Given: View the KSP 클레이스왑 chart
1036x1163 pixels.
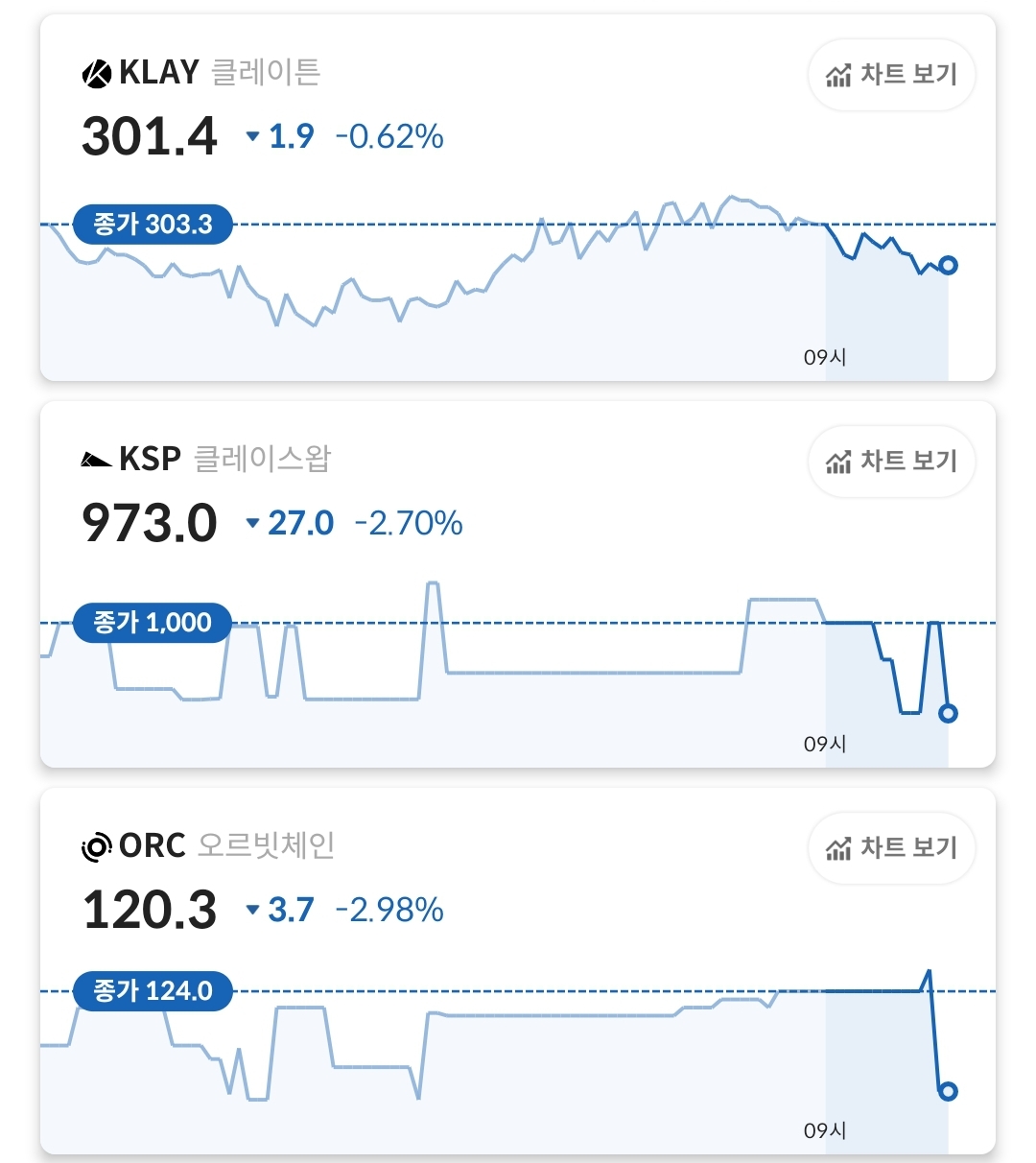Looking at the screenshot, I should click(891, 462).
